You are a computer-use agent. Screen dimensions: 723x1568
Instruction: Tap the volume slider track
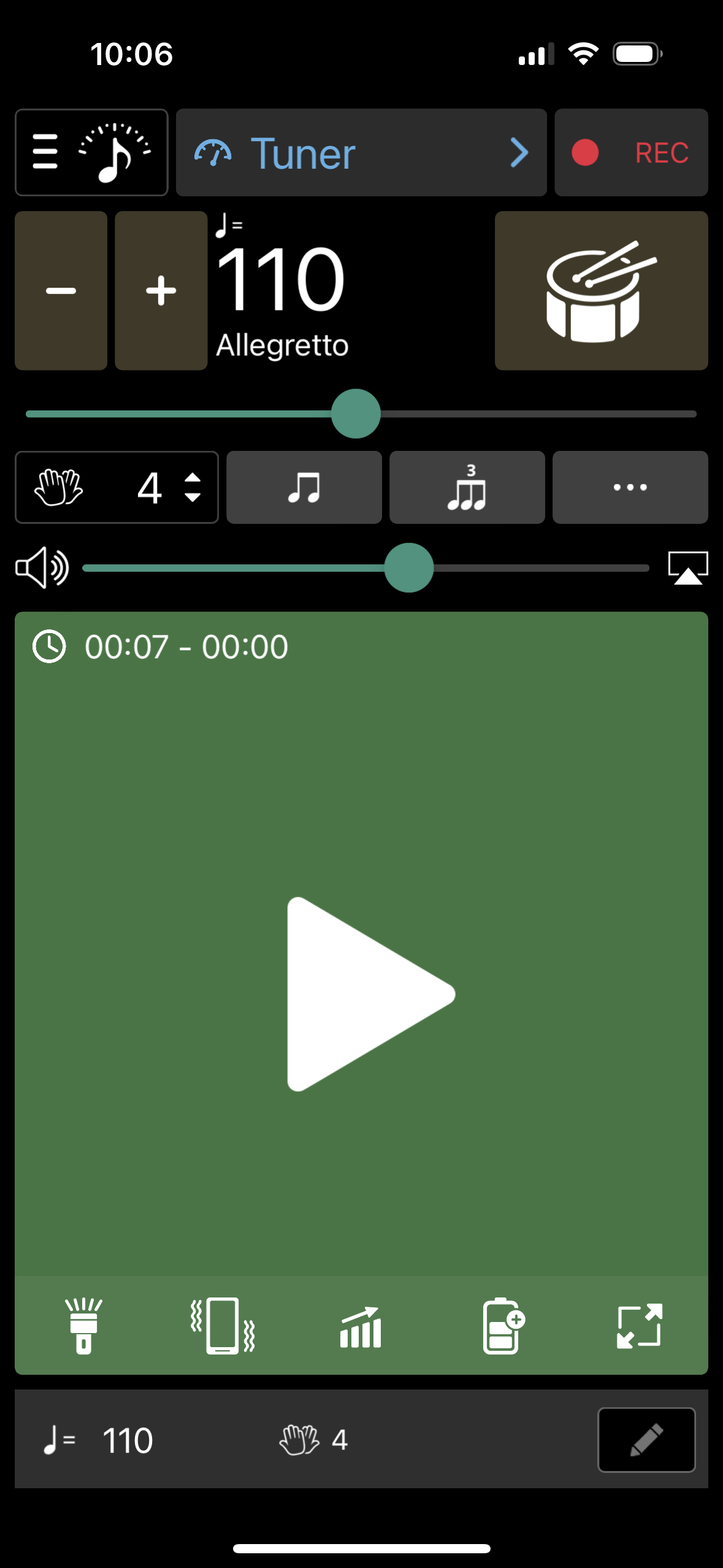pyautogui.click(x=365, y=568)
